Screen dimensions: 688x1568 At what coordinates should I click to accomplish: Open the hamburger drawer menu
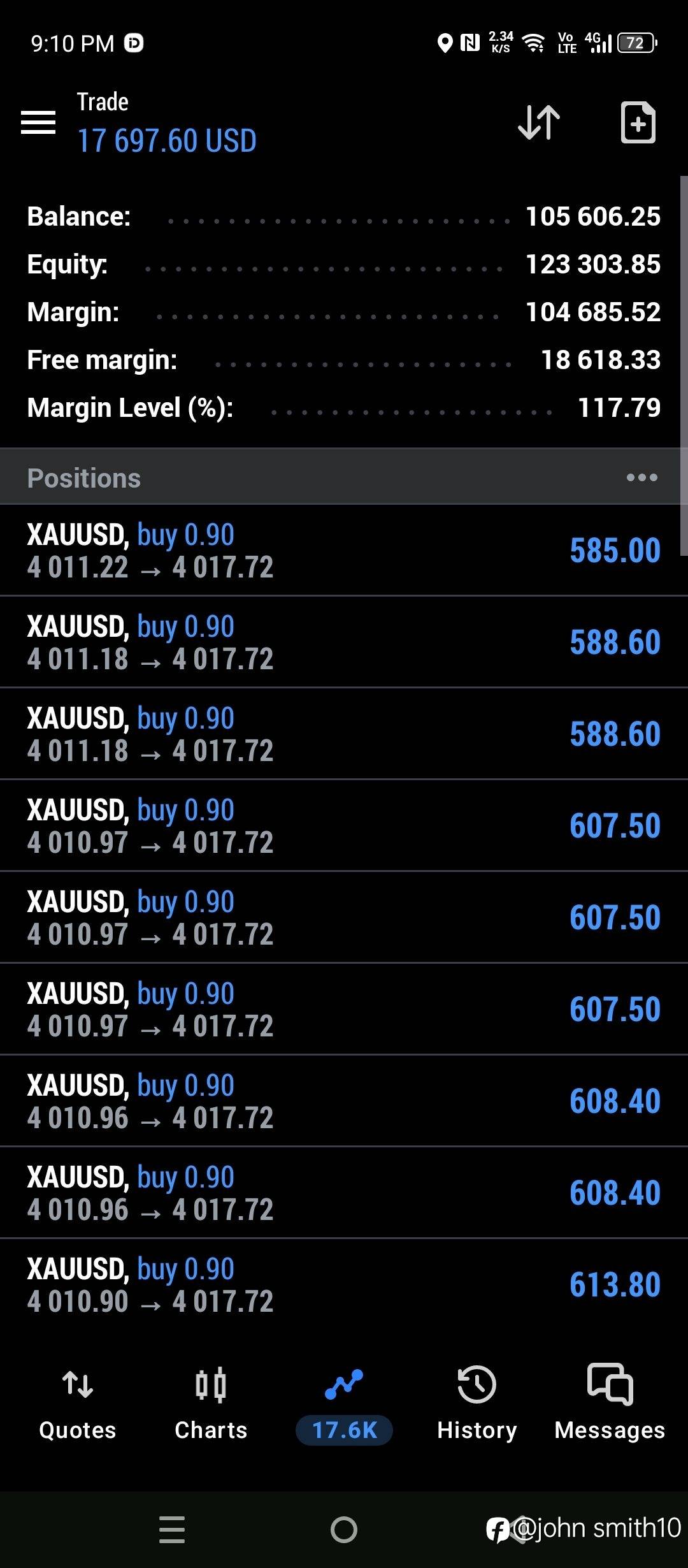click(x=38, y=122)
